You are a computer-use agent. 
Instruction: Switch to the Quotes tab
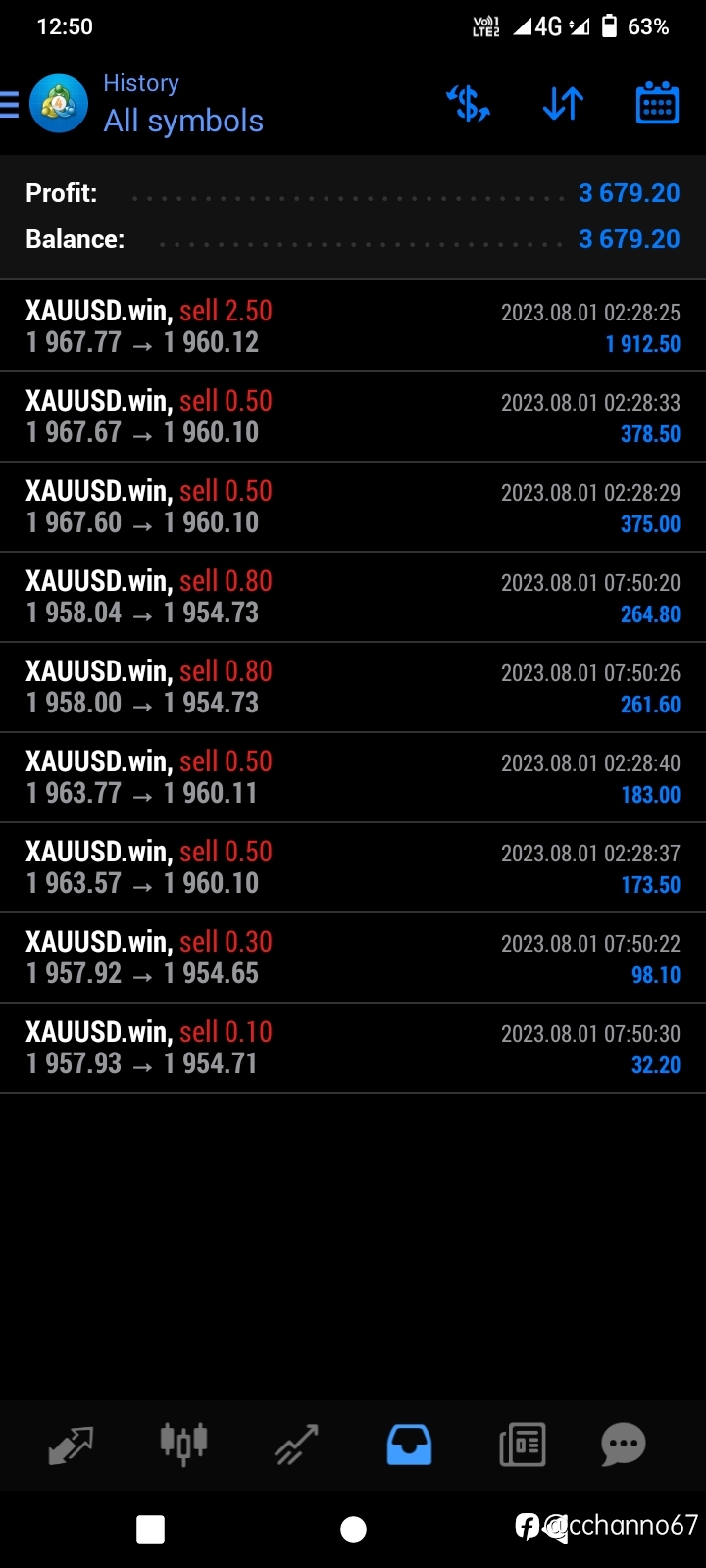pos(71,1445)
